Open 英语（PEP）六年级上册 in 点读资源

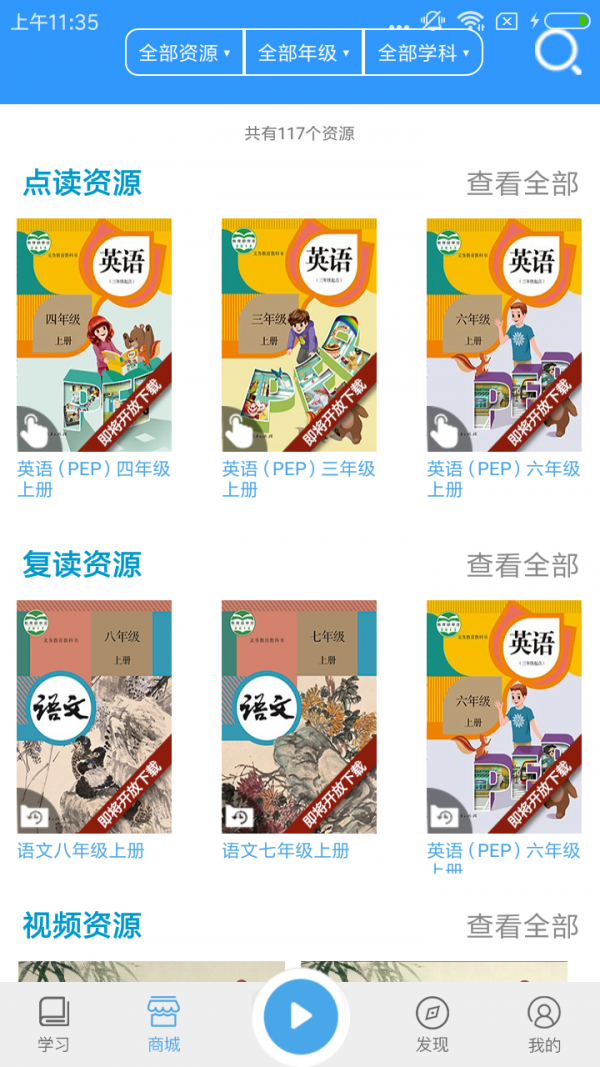504,335
